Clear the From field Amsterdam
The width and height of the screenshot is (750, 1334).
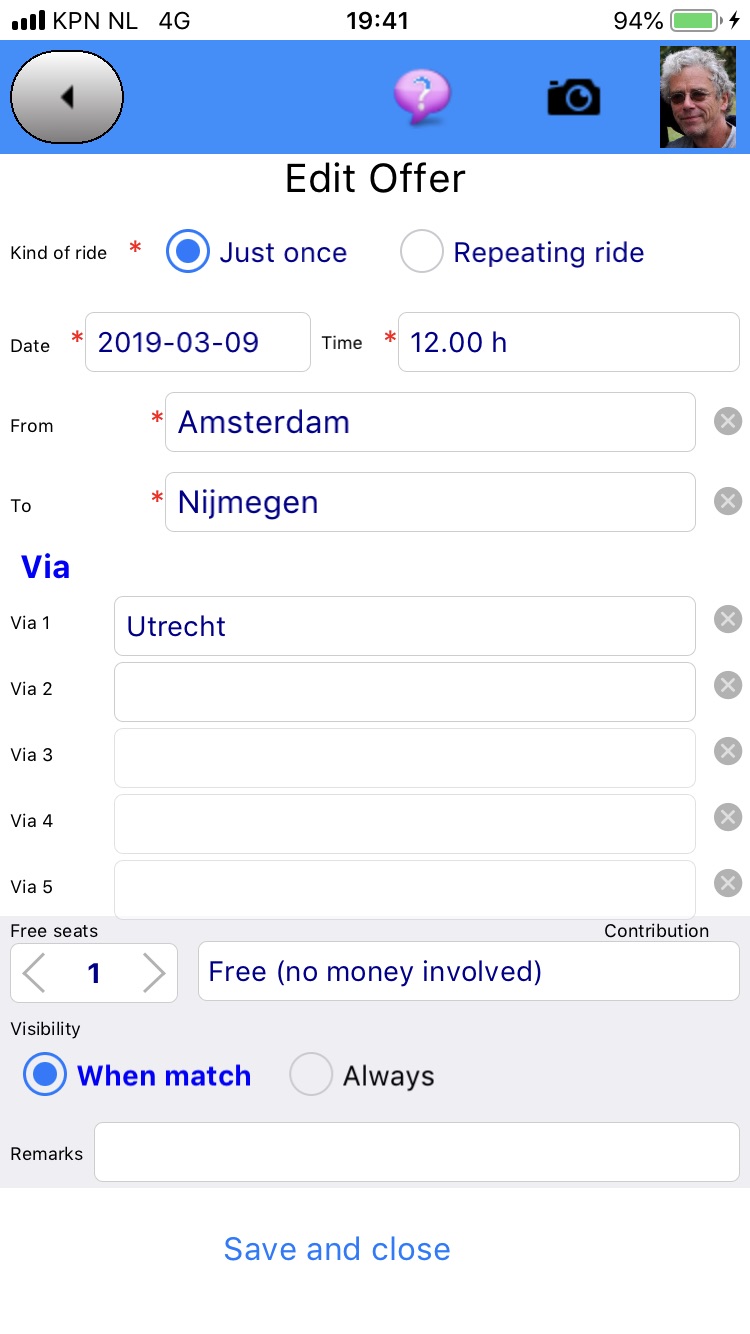click(728, 422)
